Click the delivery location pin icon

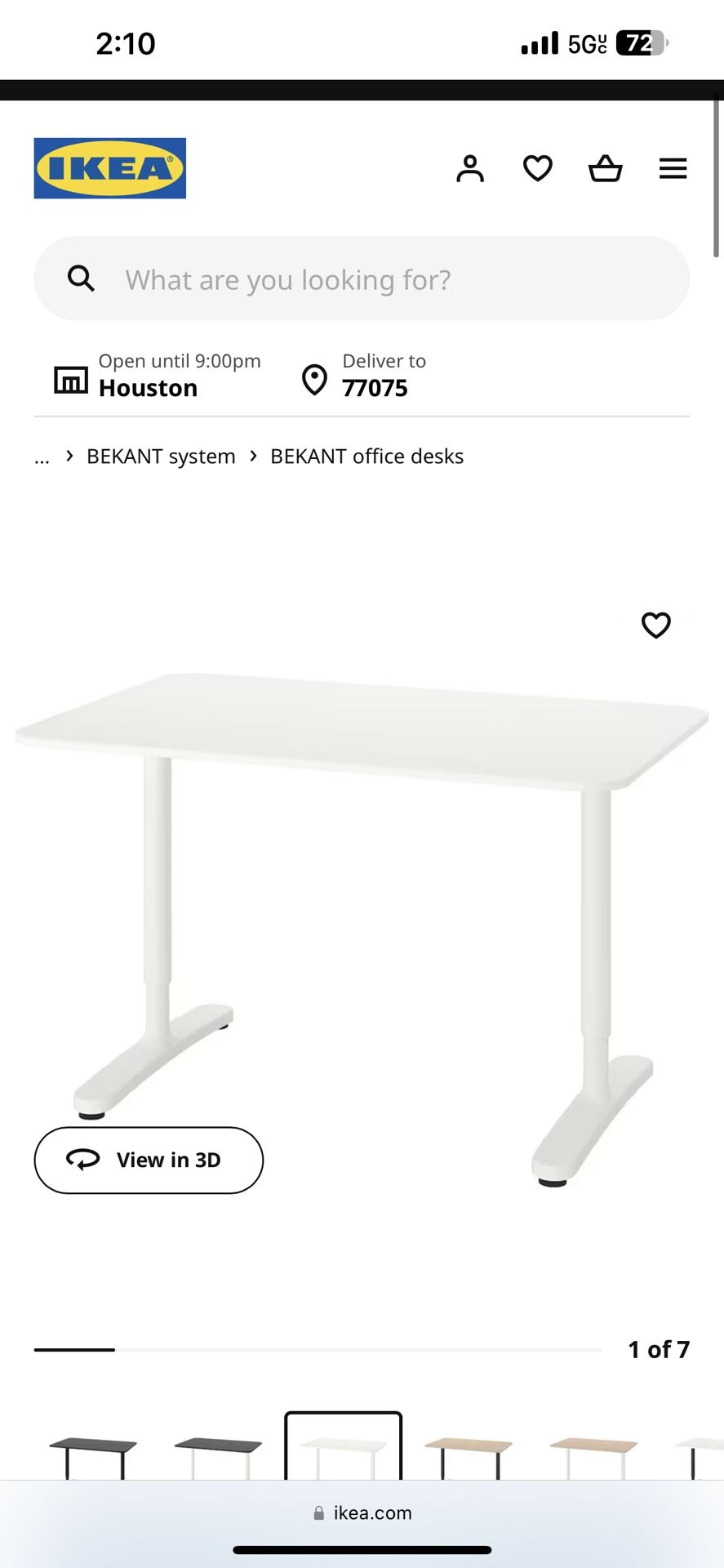(x=314, y=379)
